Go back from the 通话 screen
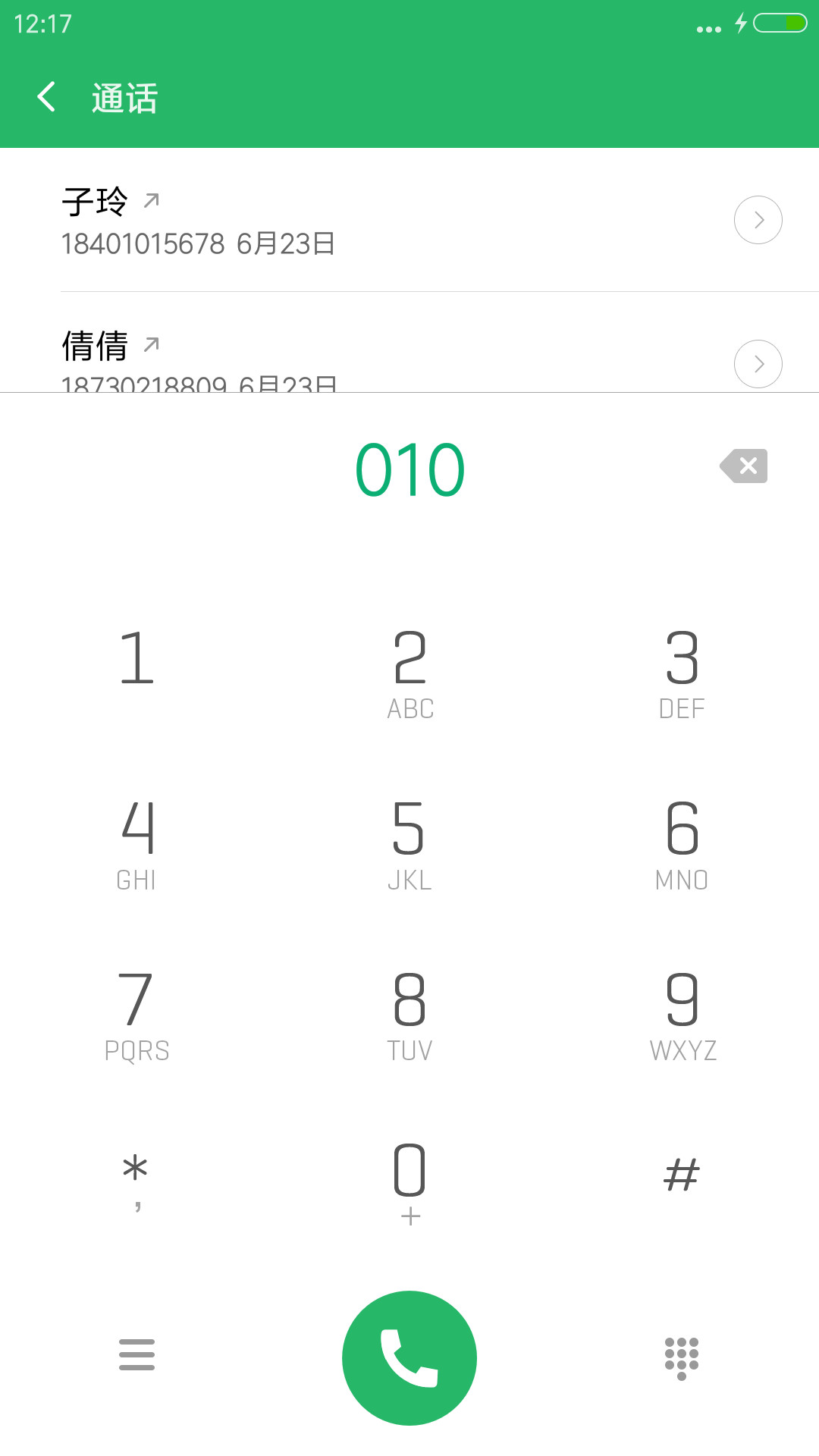Screen dimensions: 819x1456 point(46,97)
